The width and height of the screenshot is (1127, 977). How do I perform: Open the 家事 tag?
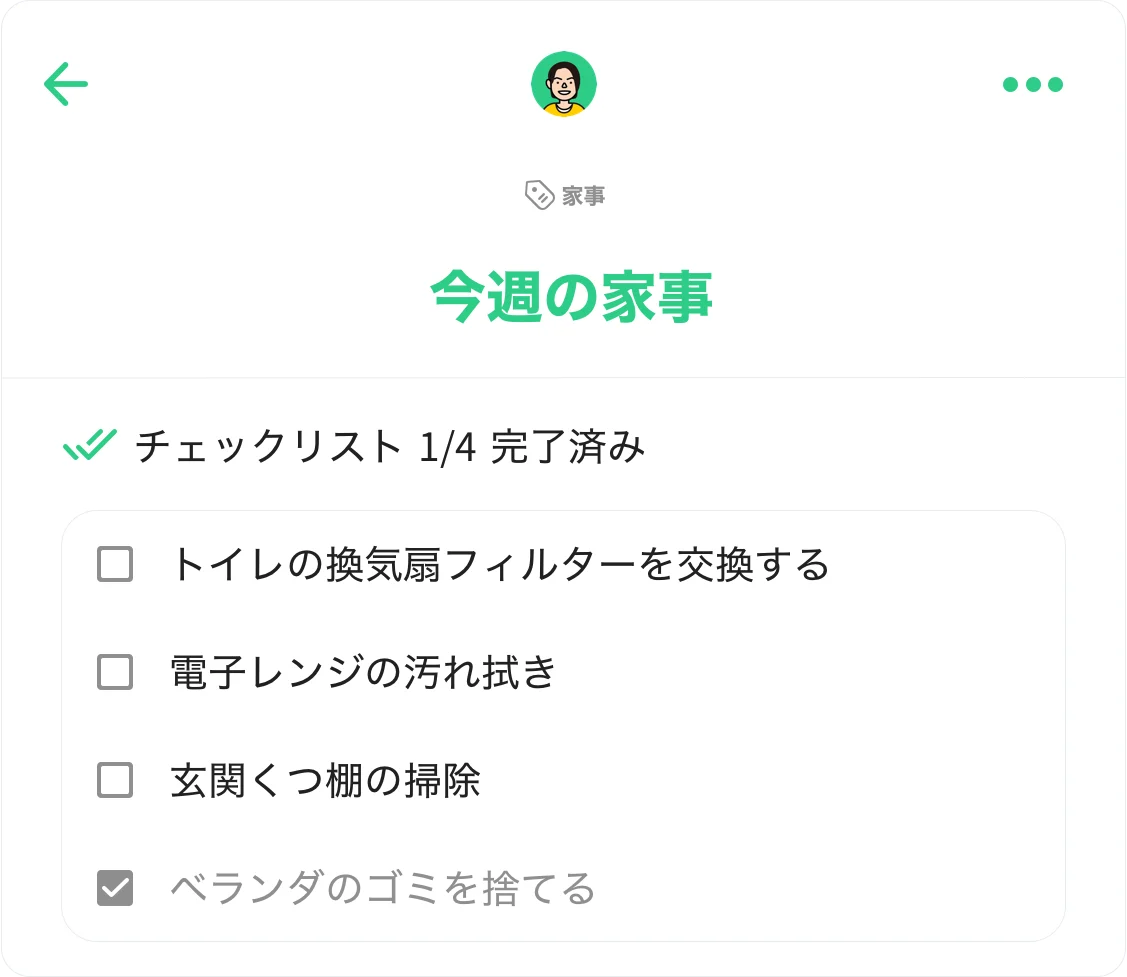(x=565, y=195)
